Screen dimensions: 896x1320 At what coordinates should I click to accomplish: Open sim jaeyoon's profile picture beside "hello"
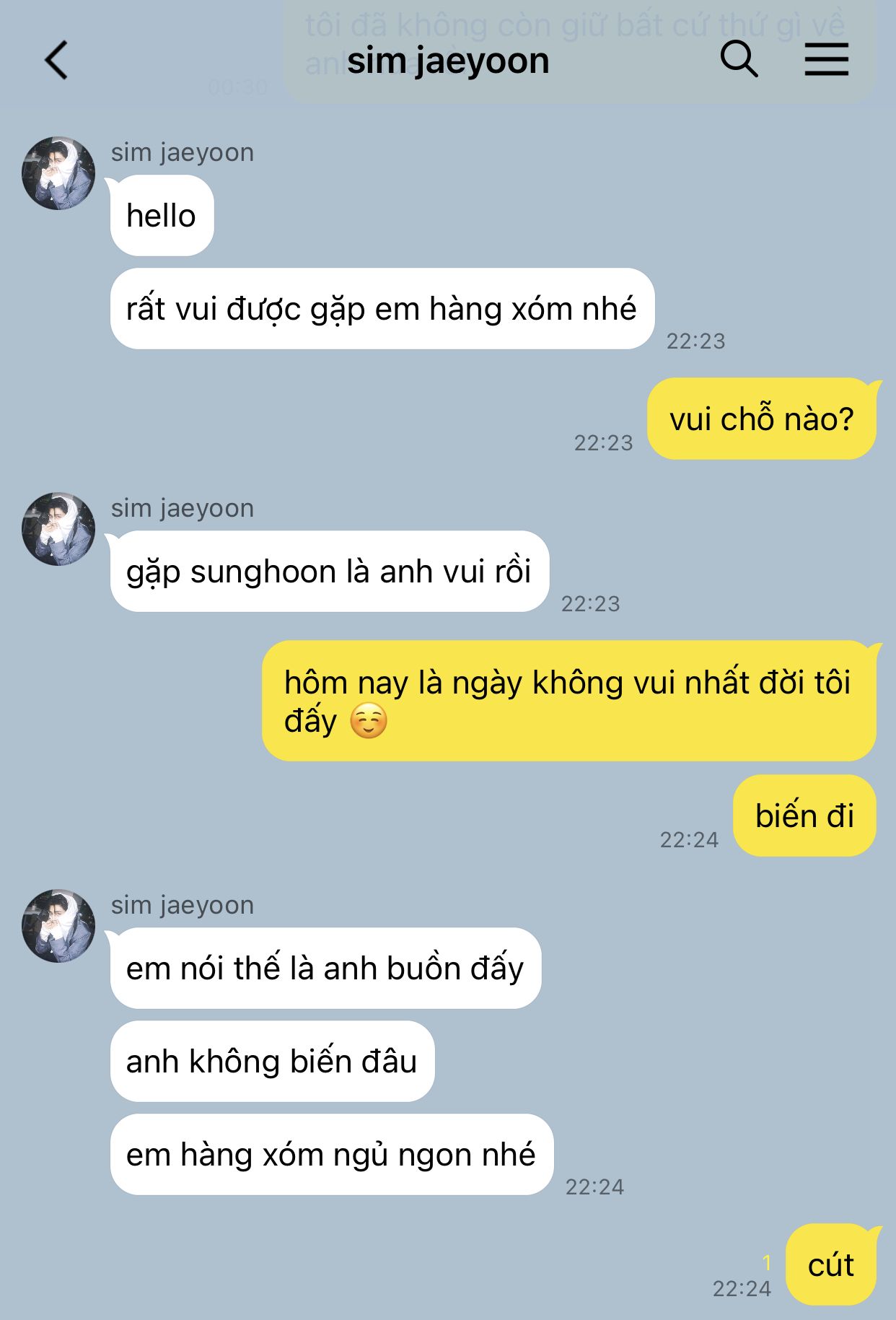coord(58,173)
